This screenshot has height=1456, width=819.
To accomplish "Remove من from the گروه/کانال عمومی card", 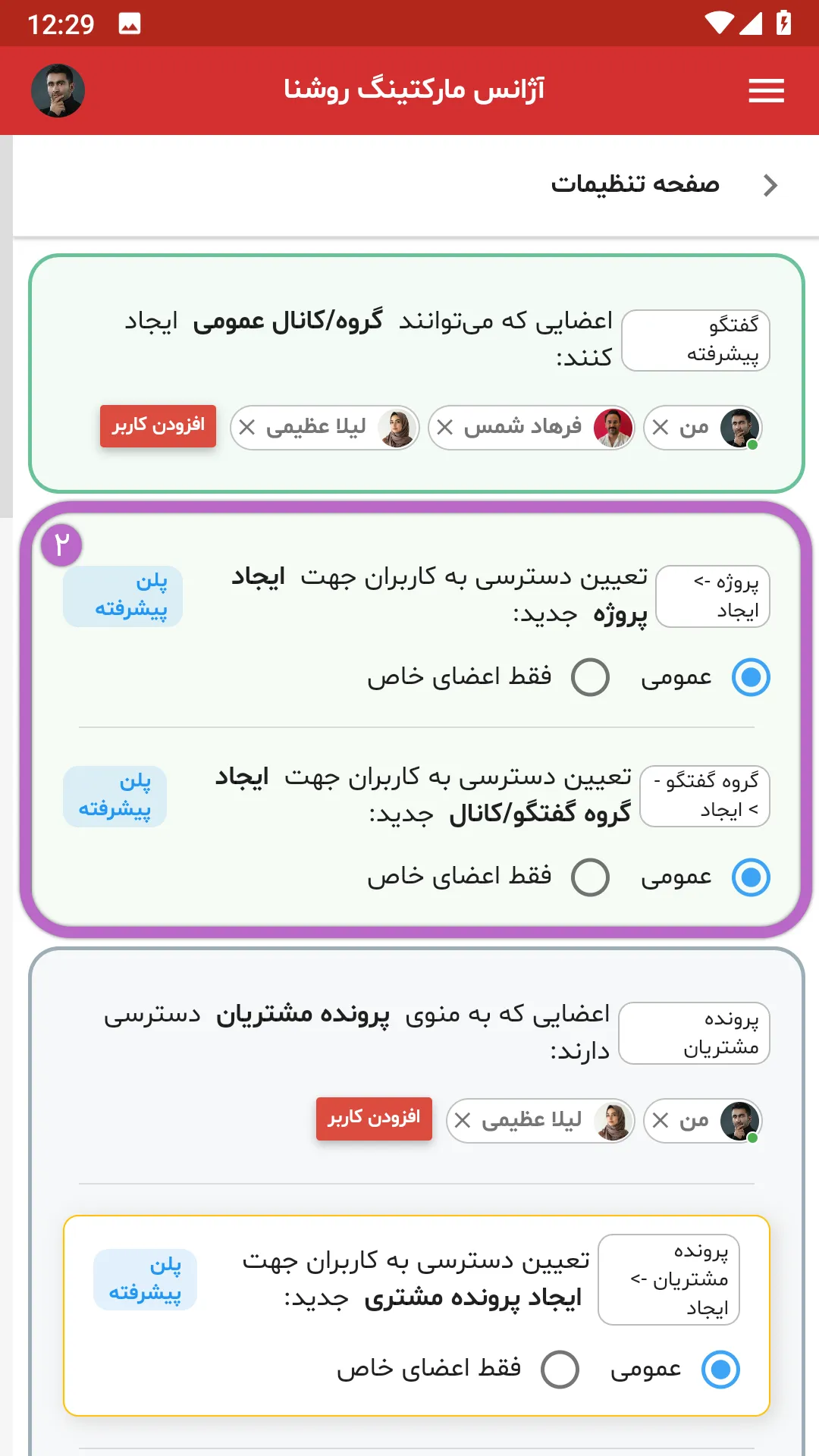I will pos(661,428).
